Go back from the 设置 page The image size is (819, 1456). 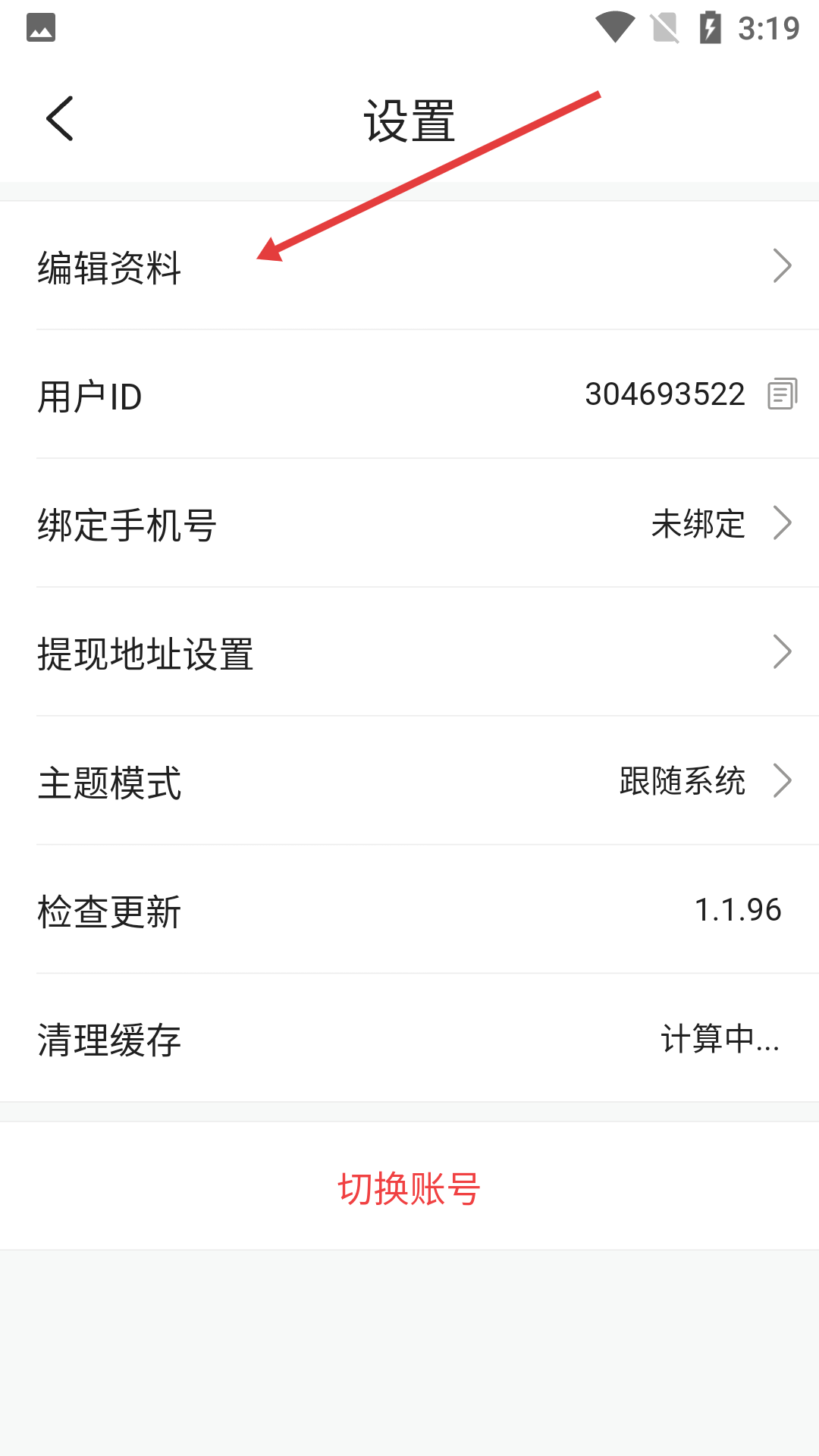tap(59, 118)
